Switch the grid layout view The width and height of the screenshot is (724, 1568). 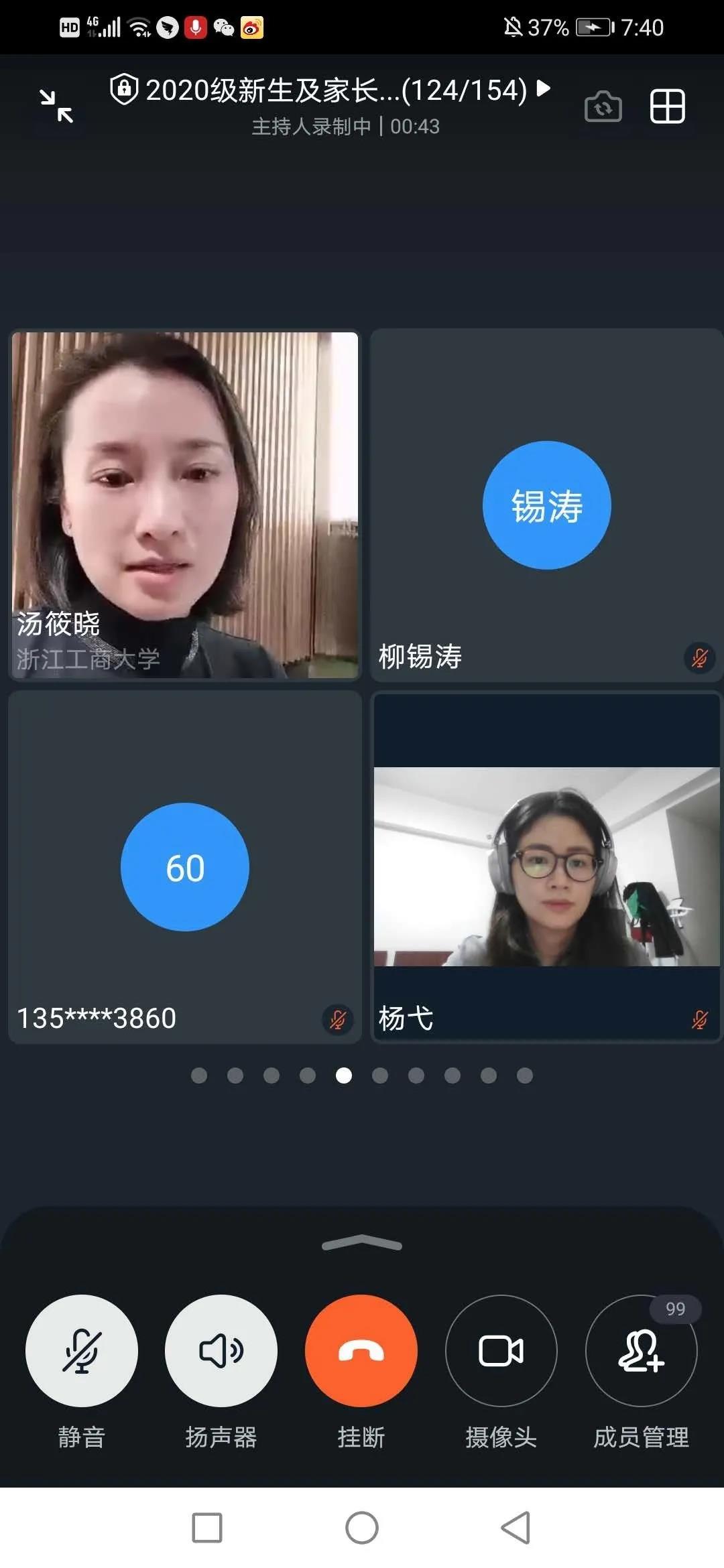point(667,107)
